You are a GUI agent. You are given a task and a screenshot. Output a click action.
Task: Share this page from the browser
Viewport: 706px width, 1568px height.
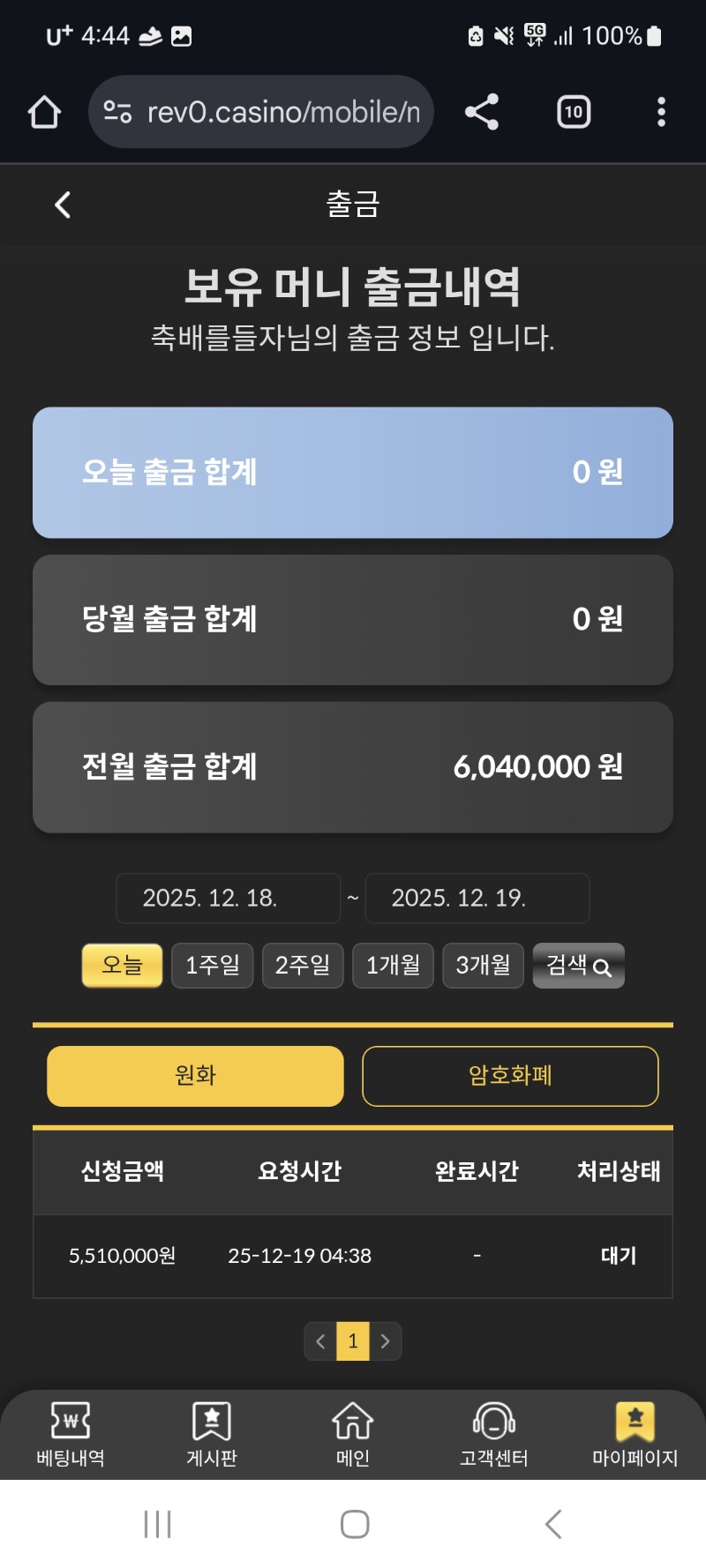482,112
